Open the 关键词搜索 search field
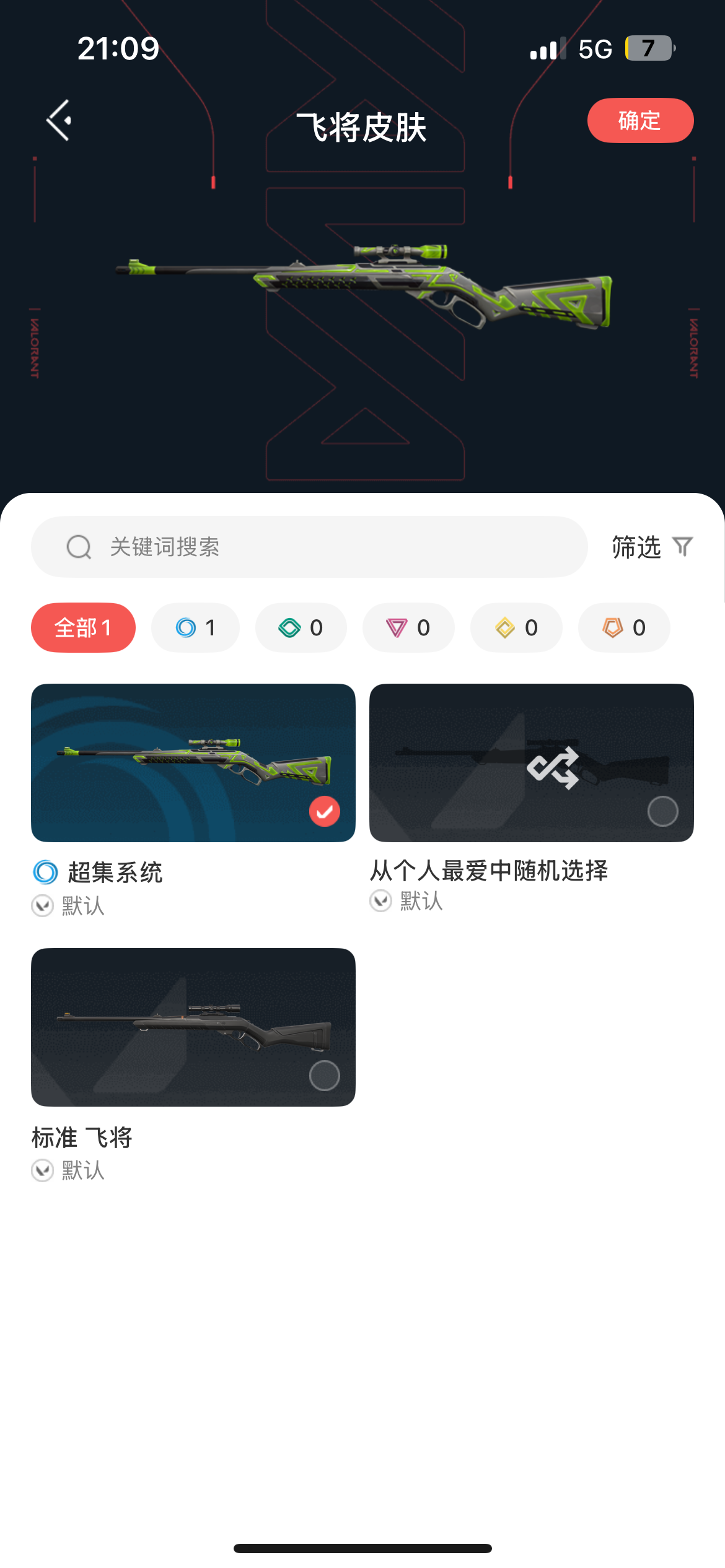Image resolution: width=725 pixels, height=1568 pixels. coord(309,547)
